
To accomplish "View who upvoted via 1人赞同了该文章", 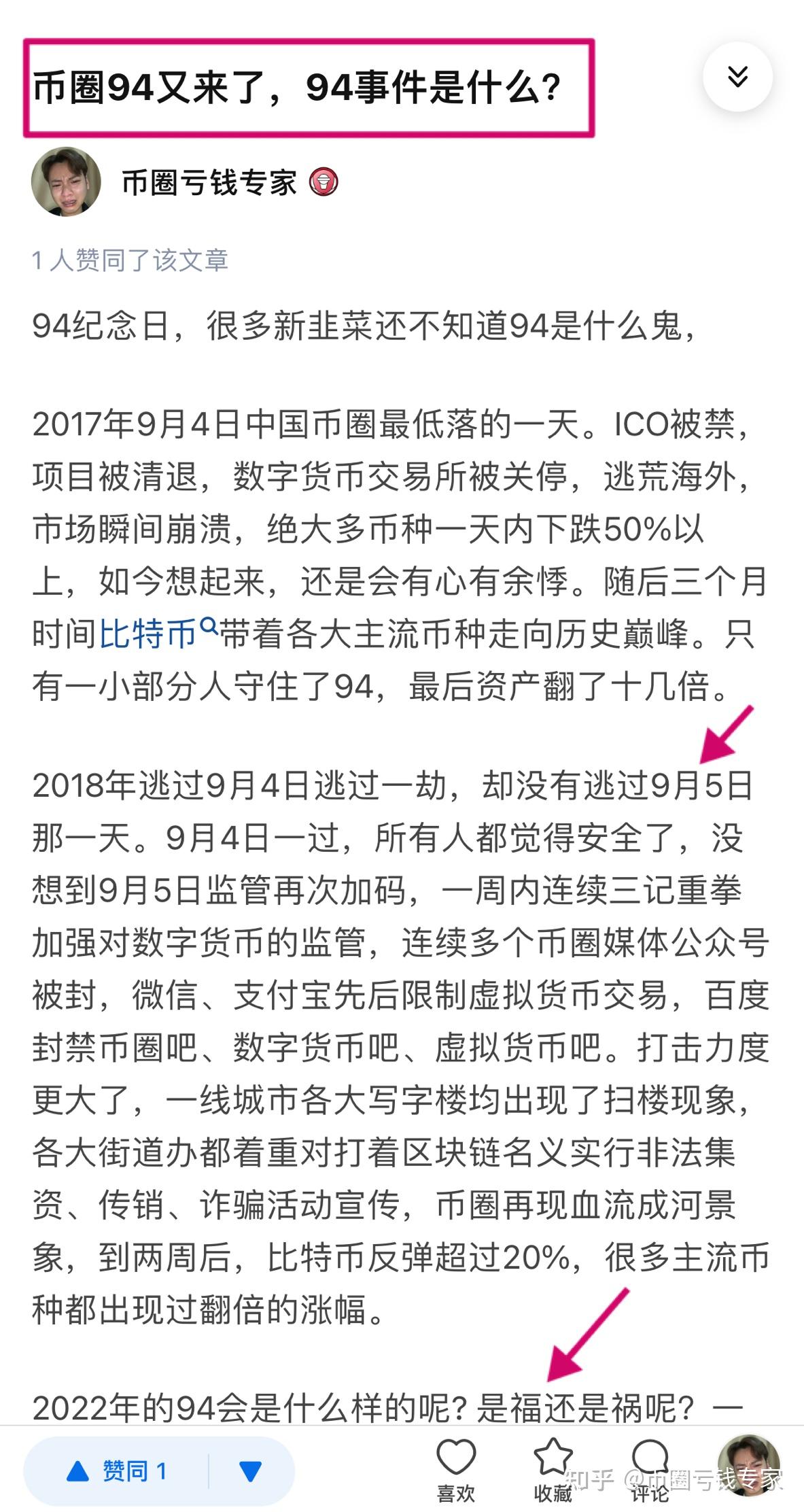I will pyautogui.click(x=130, y=260).
